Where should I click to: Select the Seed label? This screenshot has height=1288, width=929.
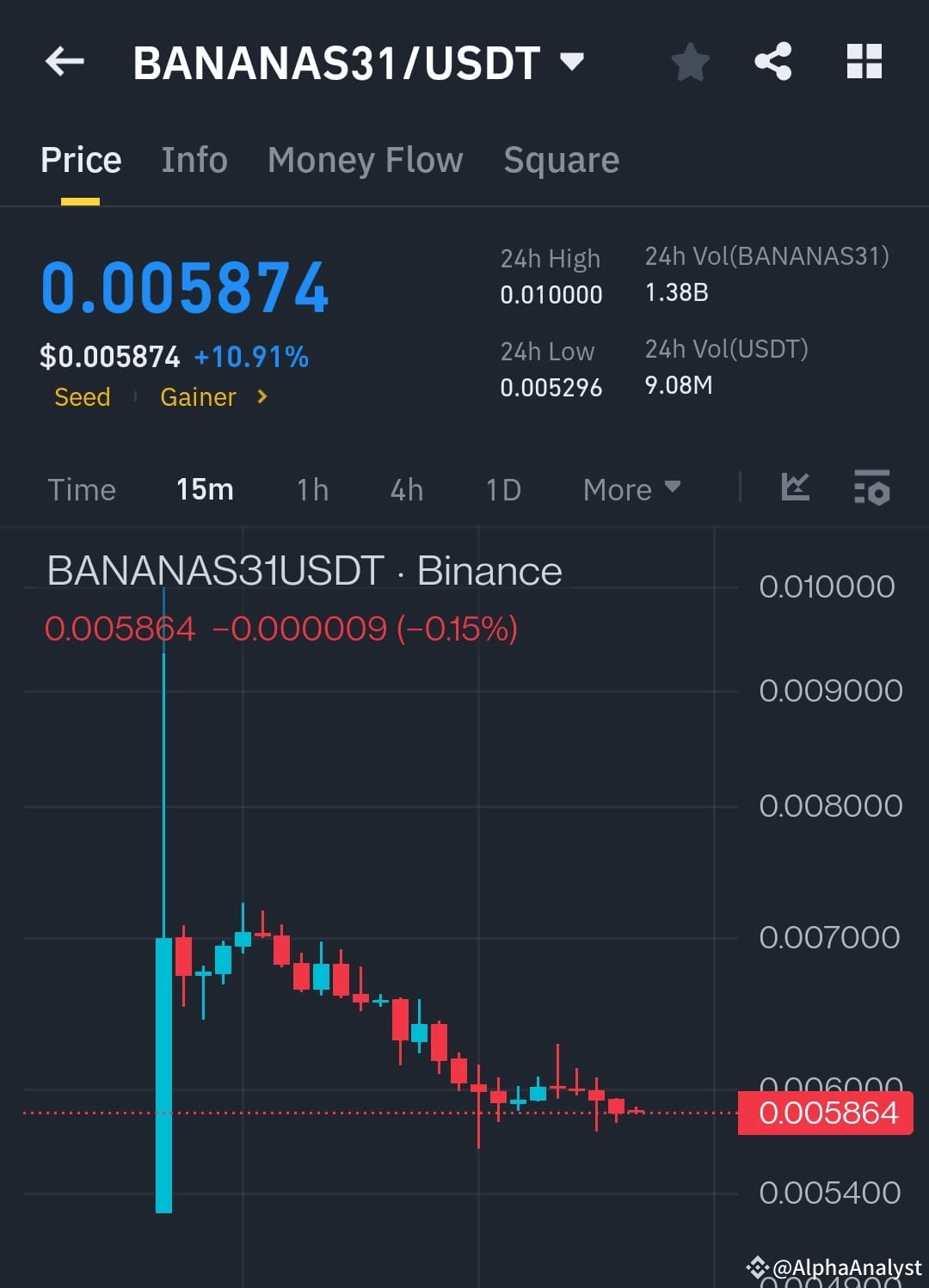click(x=82, y=397)
